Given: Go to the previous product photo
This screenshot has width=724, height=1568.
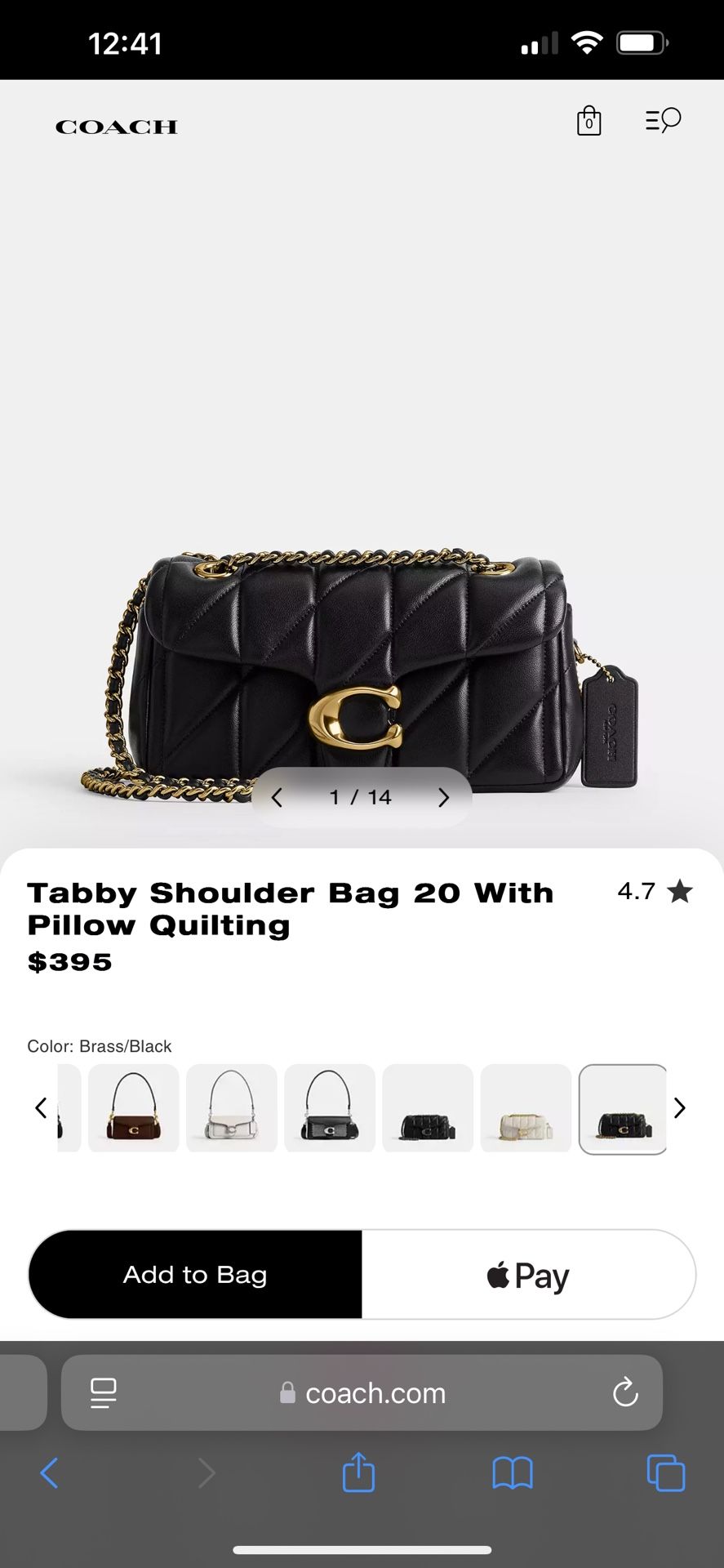Looking at the screenshot, I should point(277,797).
